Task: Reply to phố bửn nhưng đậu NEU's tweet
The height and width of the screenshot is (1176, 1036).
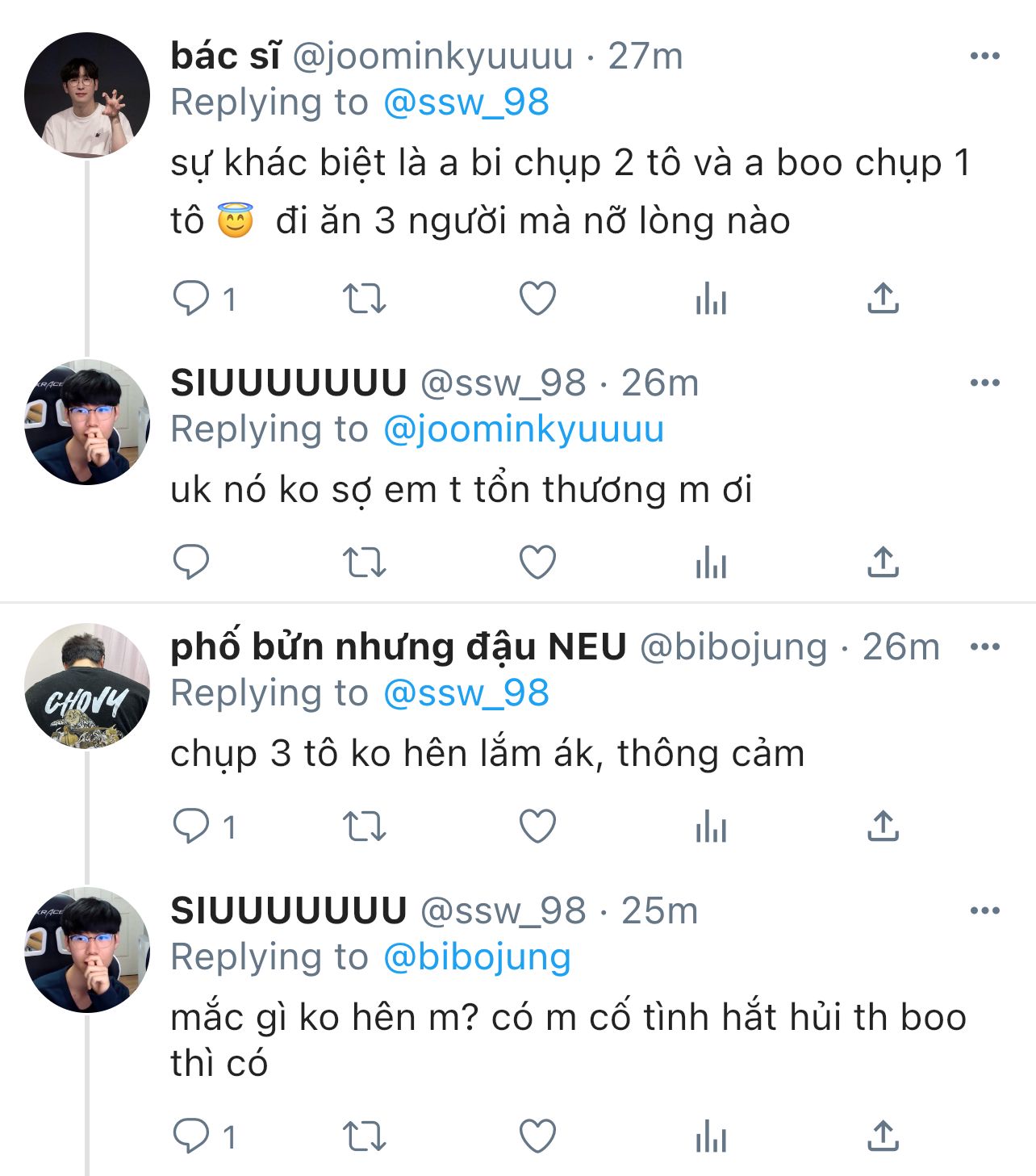Action: 192,827
